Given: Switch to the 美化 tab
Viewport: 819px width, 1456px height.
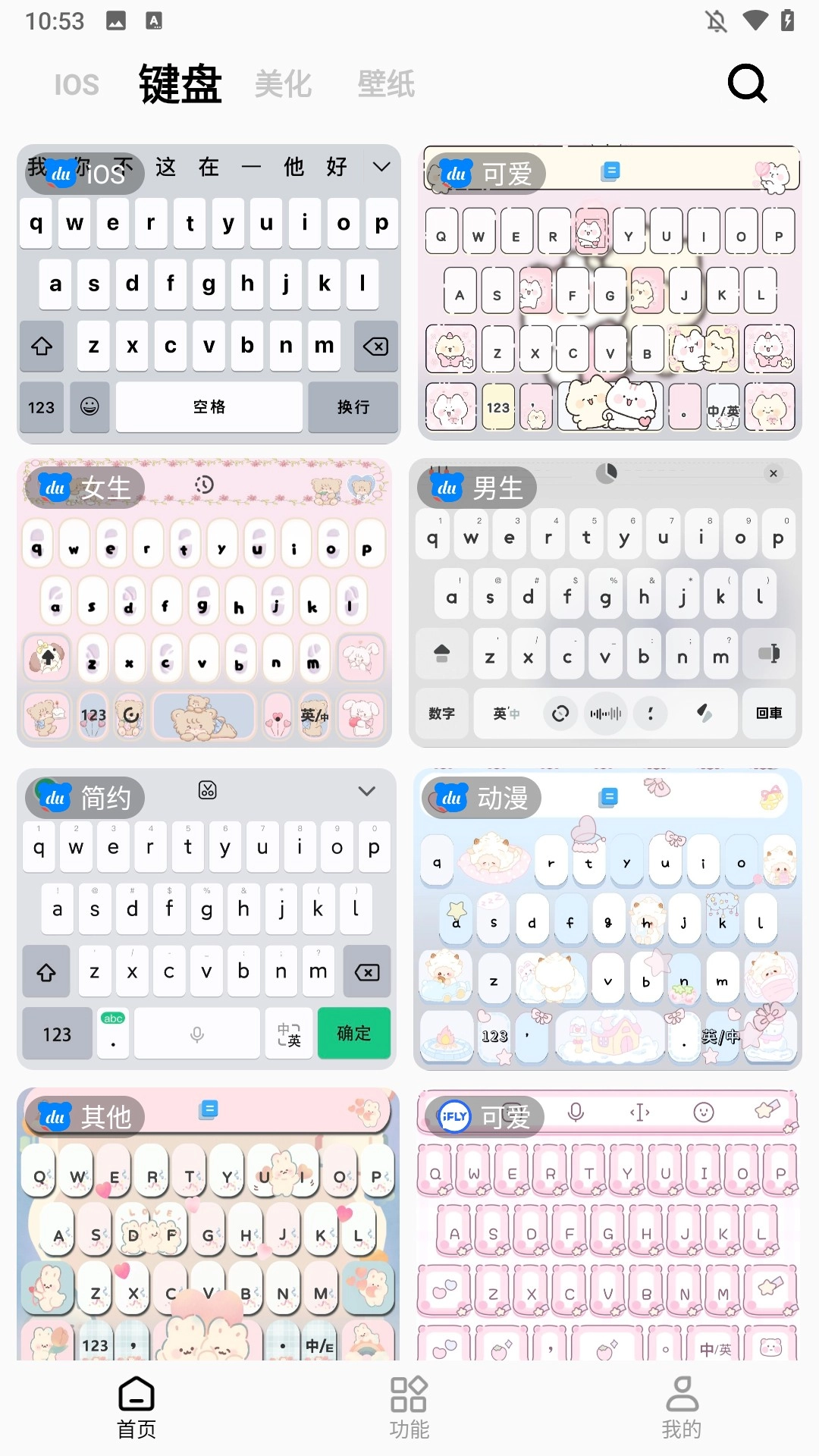Looking at the screenshot, I should [x=283, y=84].
